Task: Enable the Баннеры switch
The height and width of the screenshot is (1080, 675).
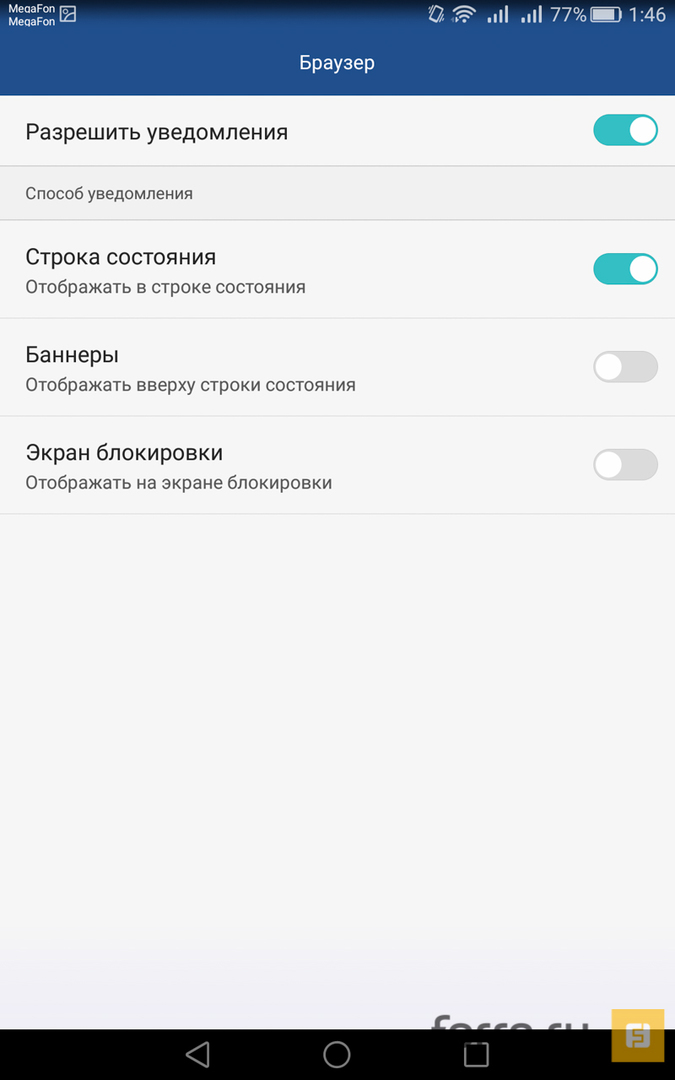Action: [625, 367]
